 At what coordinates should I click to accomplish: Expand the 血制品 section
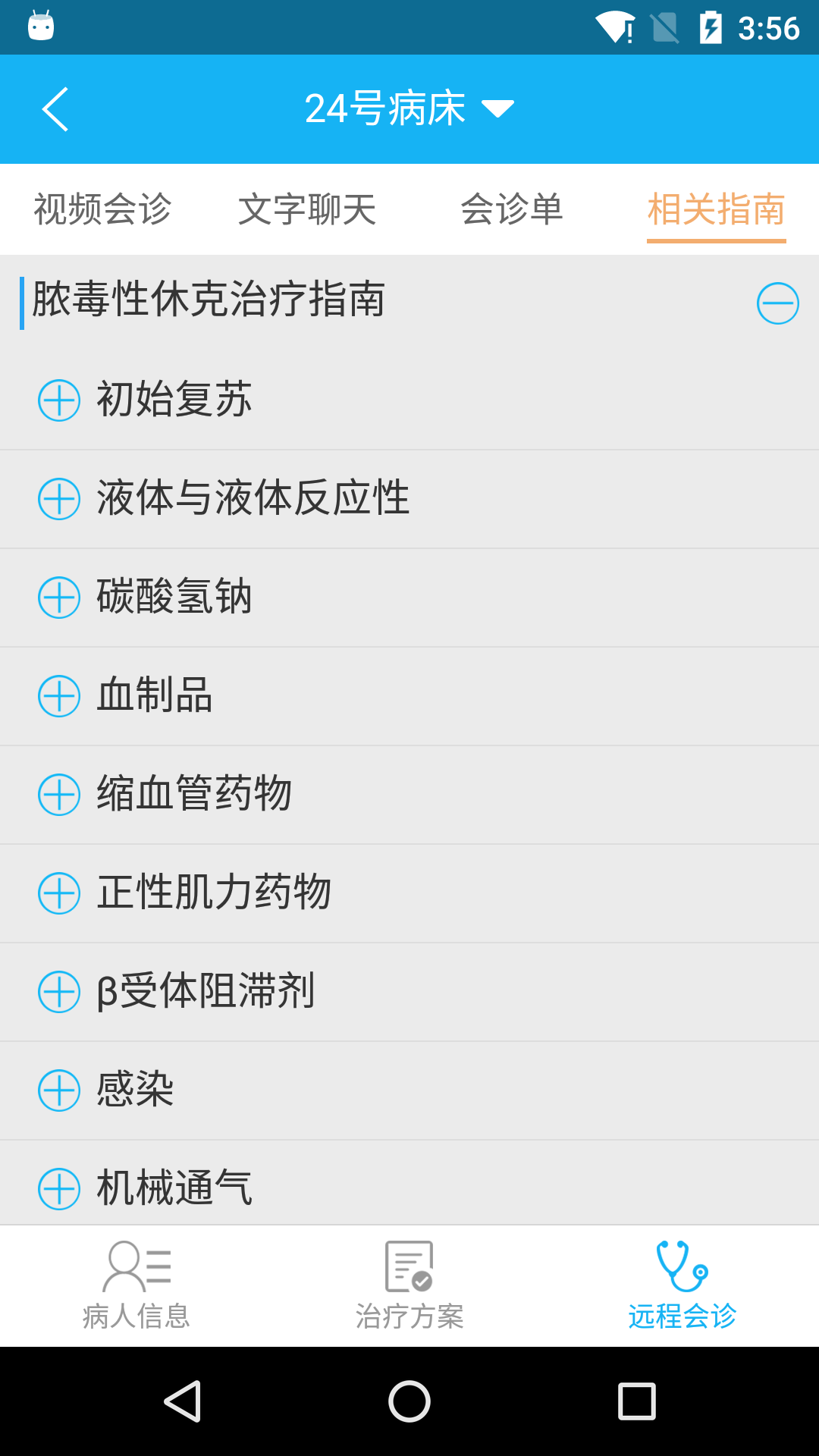(x=59, y=696)
